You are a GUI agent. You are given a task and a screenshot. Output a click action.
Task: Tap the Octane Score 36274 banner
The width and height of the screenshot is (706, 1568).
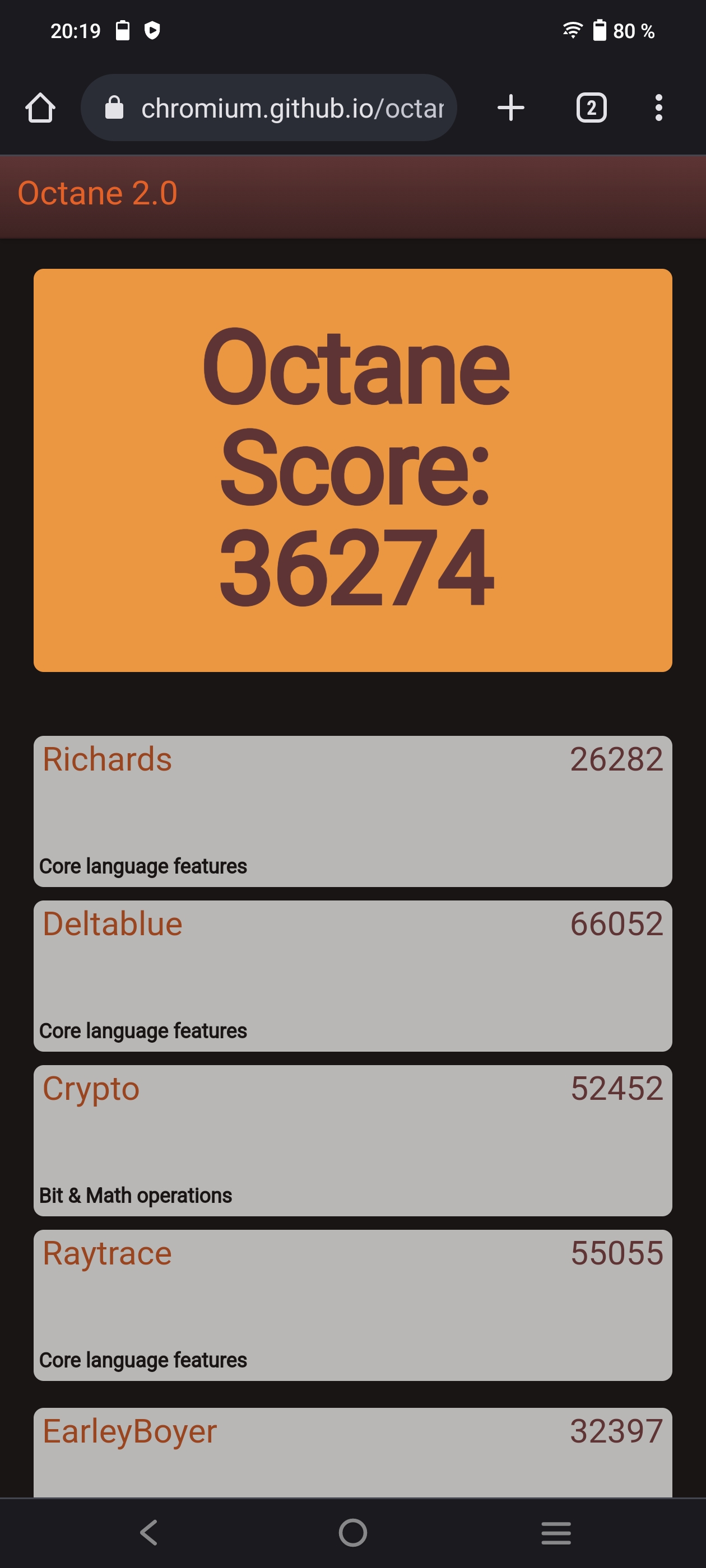[x=352, y=470]
